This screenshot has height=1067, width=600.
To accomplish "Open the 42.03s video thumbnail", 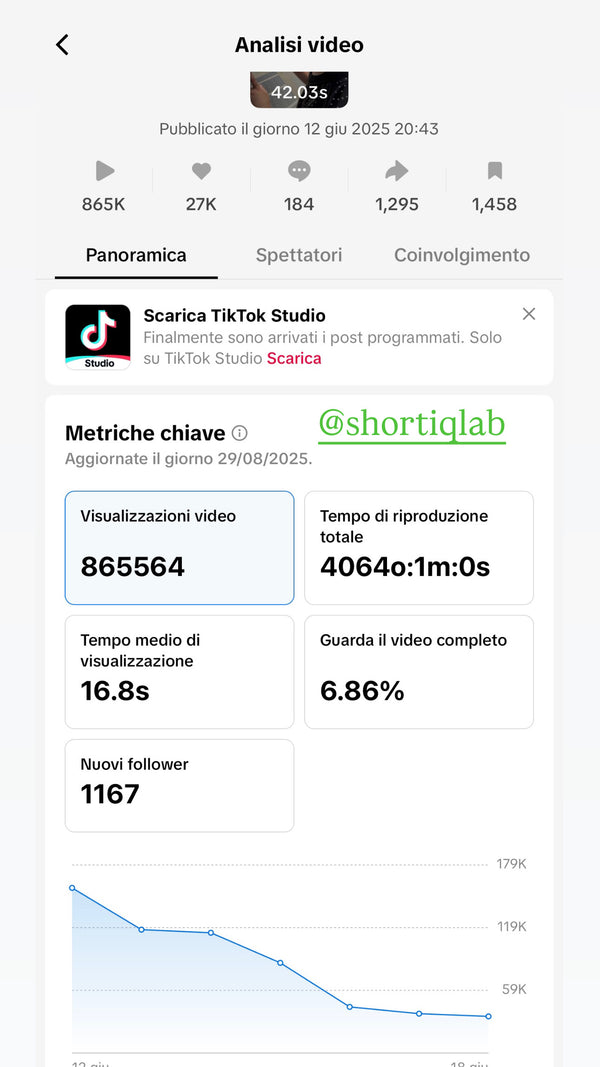I will [x=299, y=90].
